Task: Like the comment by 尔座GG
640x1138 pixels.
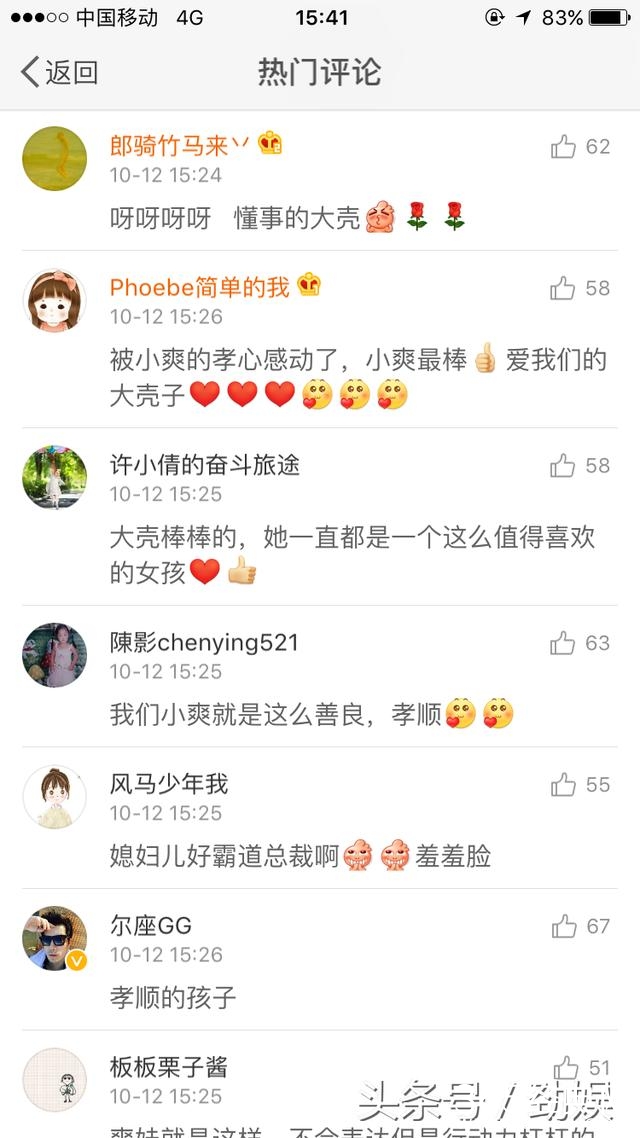Action: 564,927
